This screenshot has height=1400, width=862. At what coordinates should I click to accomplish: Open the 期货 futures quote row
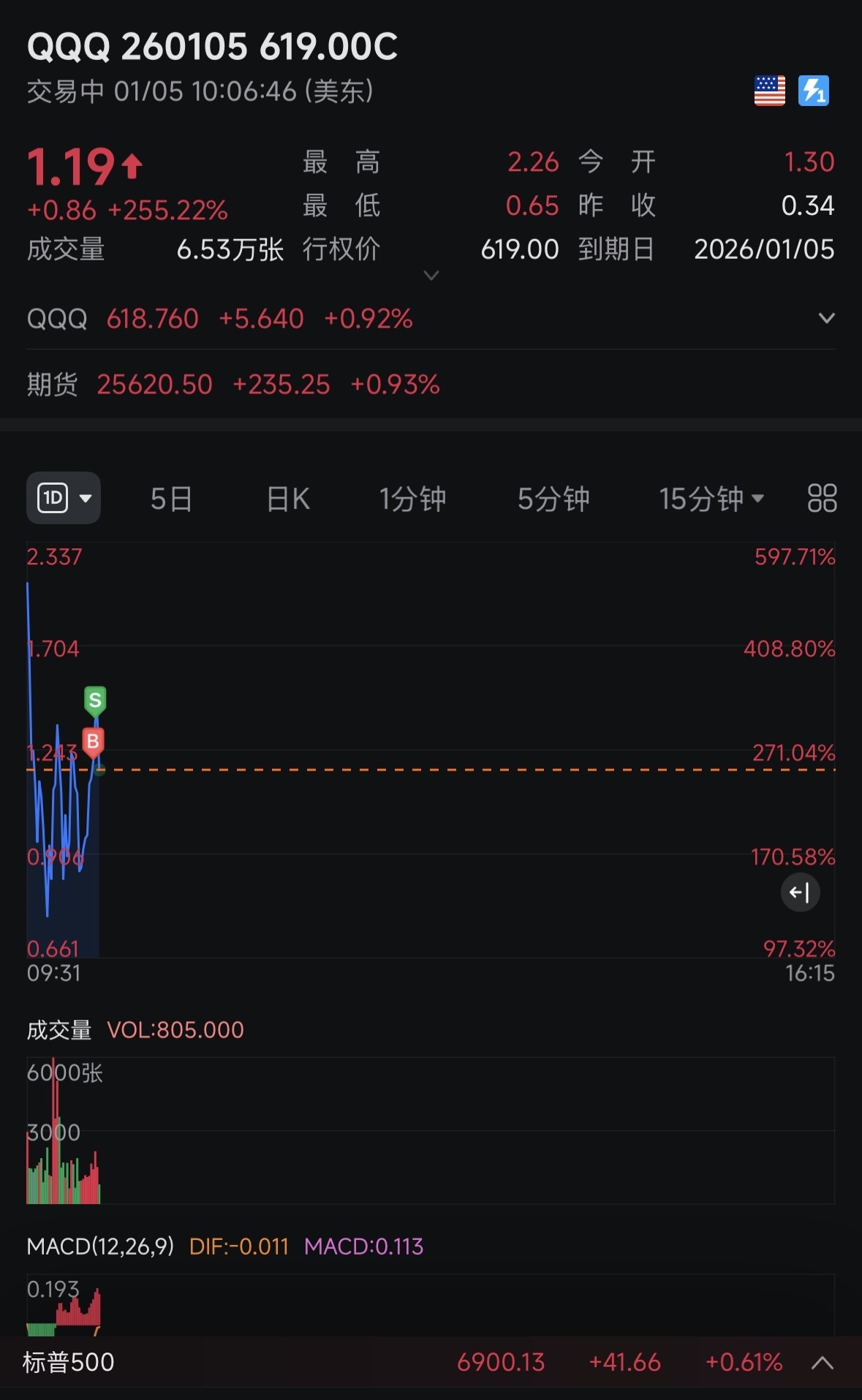pyautogui.click(x=431, y=385)
